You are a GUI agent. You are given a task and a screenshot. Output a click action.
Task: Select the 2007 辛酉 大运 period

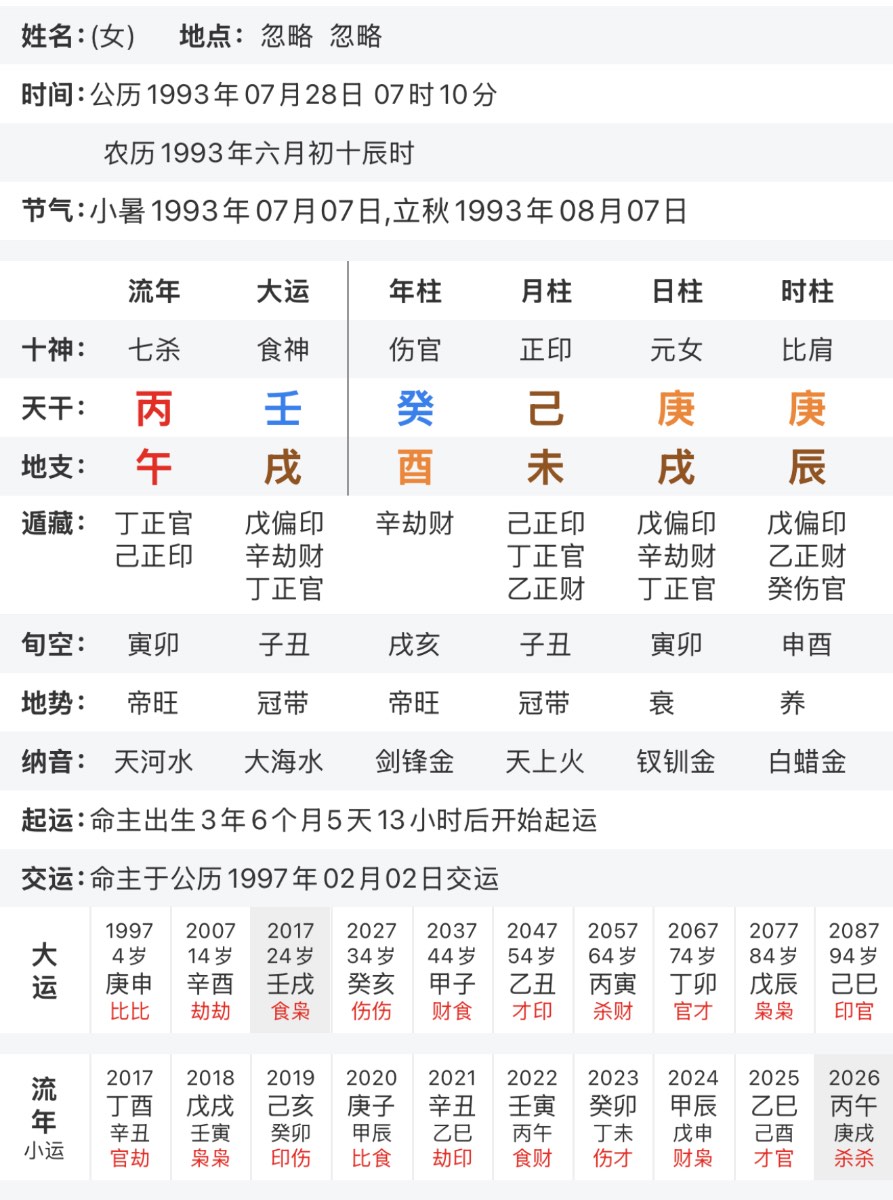210,970
